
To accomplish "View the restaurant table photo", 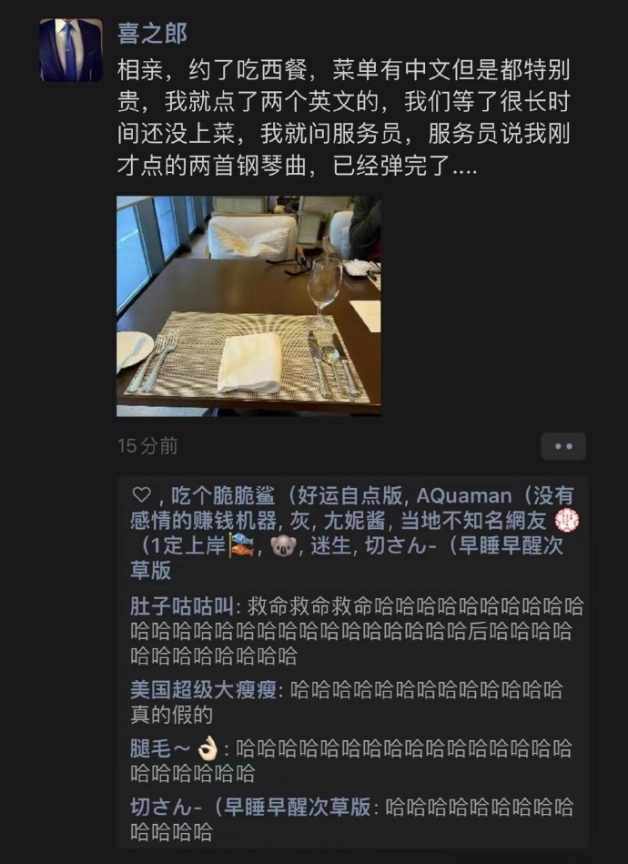I will click(x=248, y=306).
